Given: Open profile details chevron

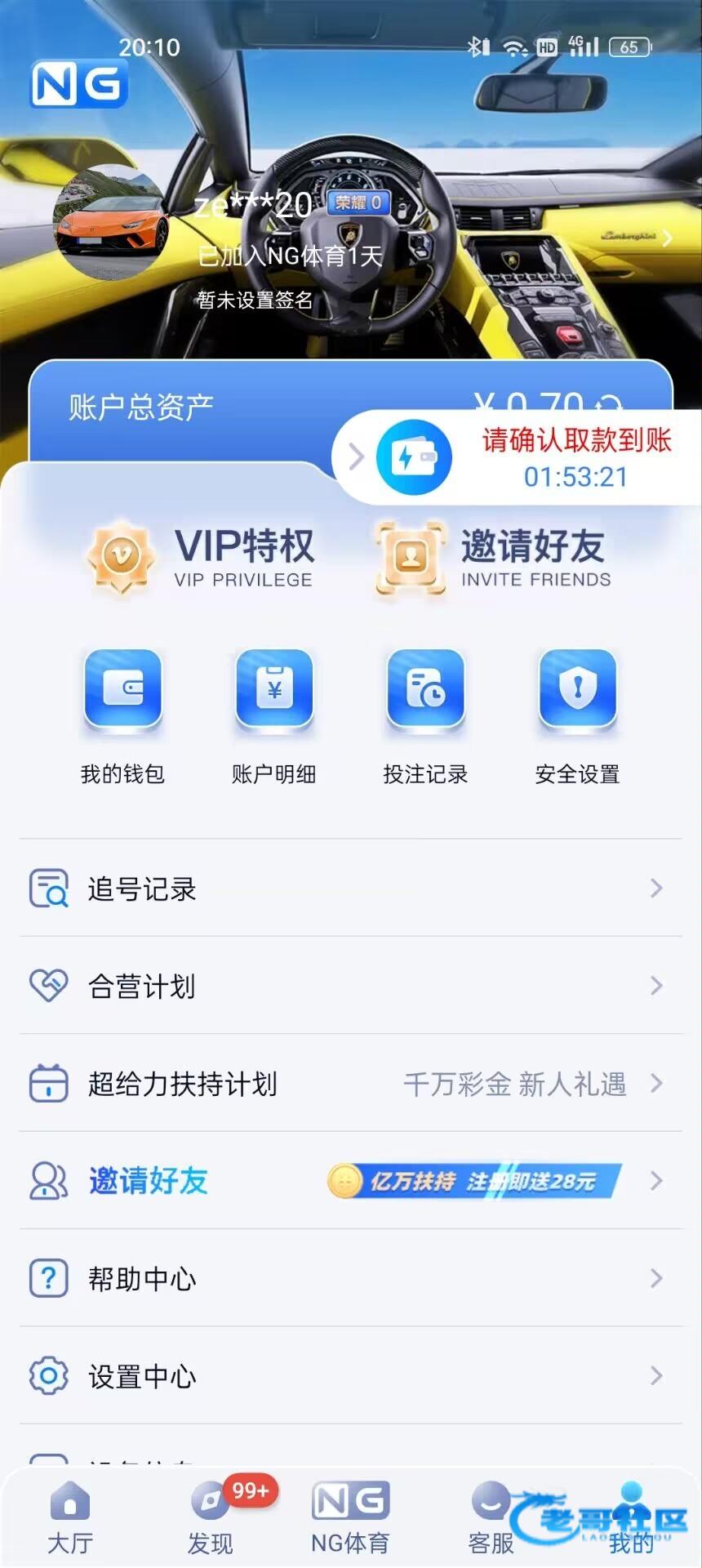Looking at the screenshot, I should (668, 238).
